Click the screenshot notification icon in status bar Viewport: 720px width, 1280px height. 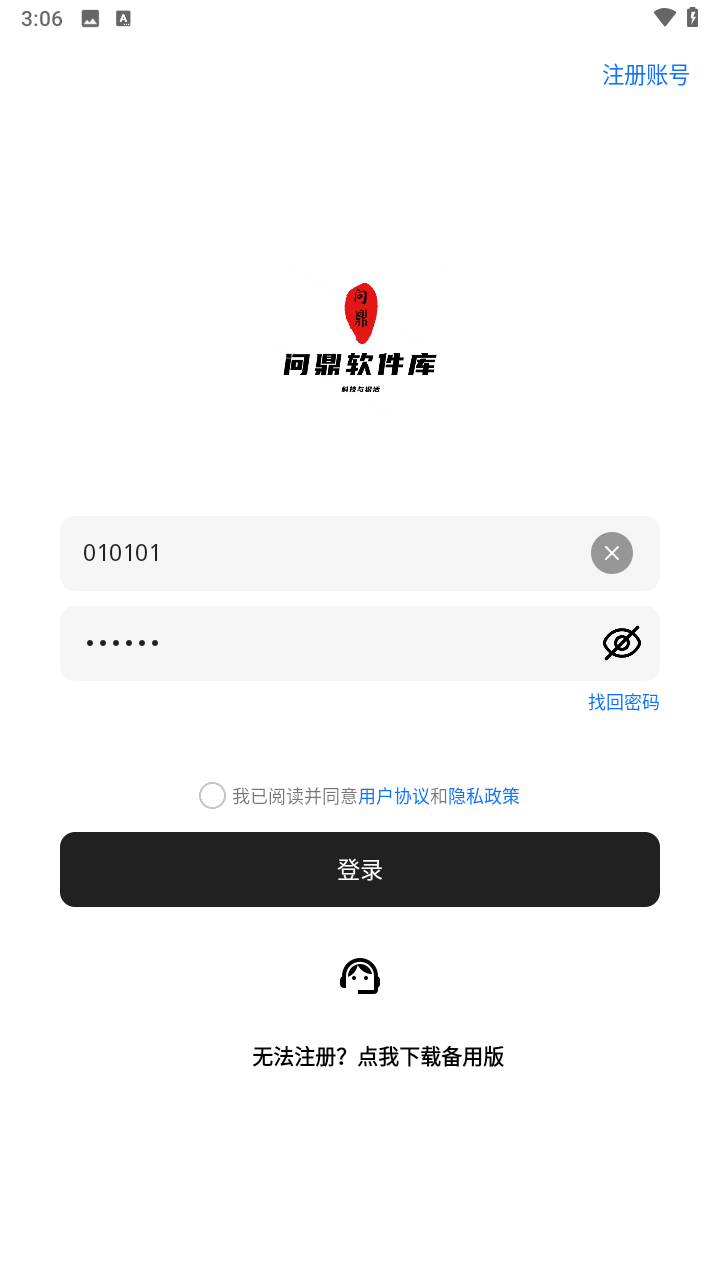pyautogui.click(x=89, y=17)
